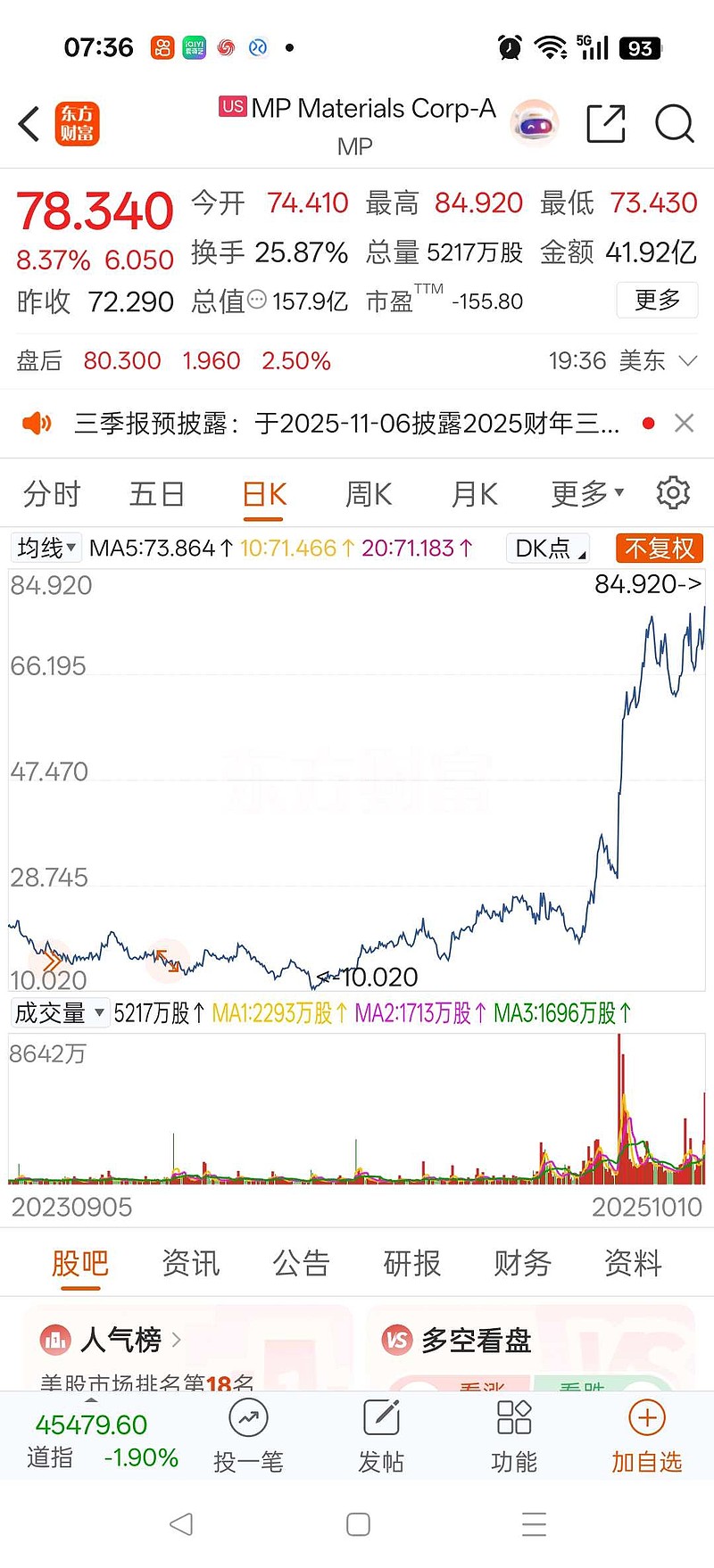Open the search magnifier icon
Screen dimensions: 714x1568
tap(674, 124)
